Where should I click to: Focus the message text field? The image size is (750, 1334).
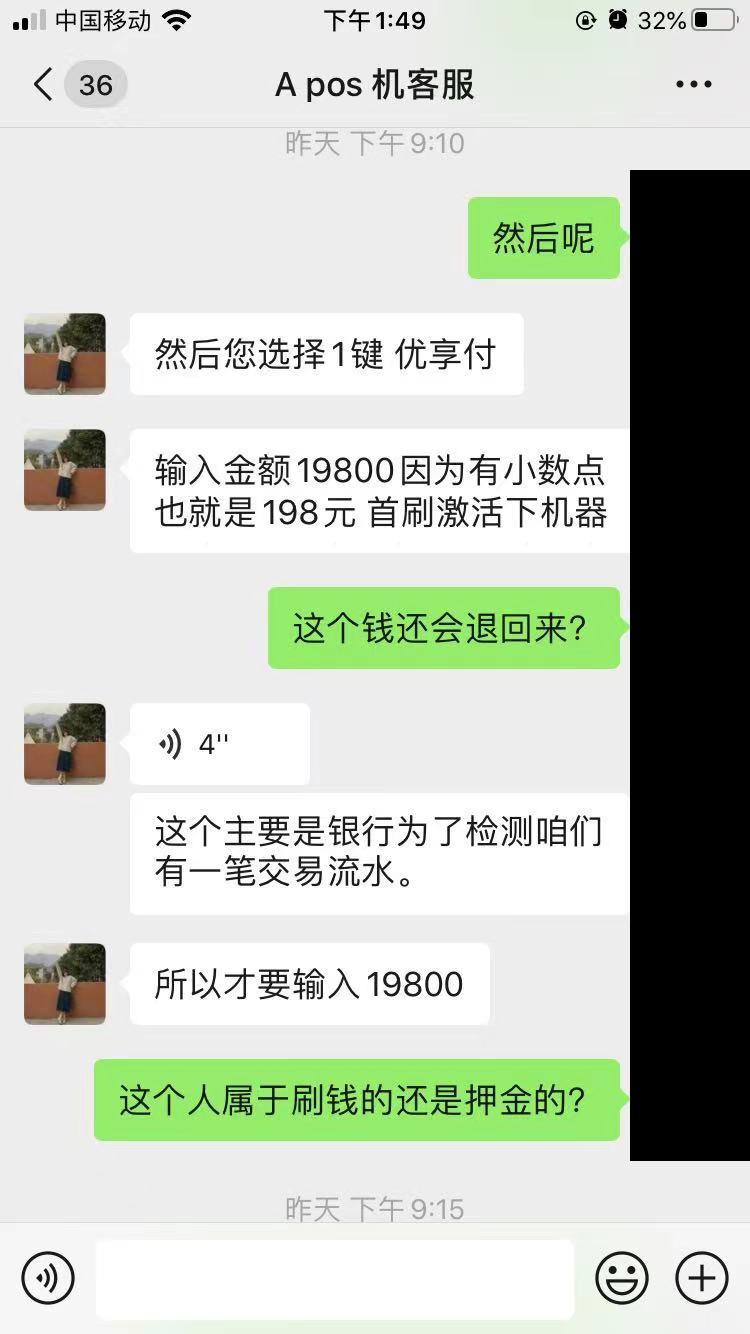[x=335, y=1279]
